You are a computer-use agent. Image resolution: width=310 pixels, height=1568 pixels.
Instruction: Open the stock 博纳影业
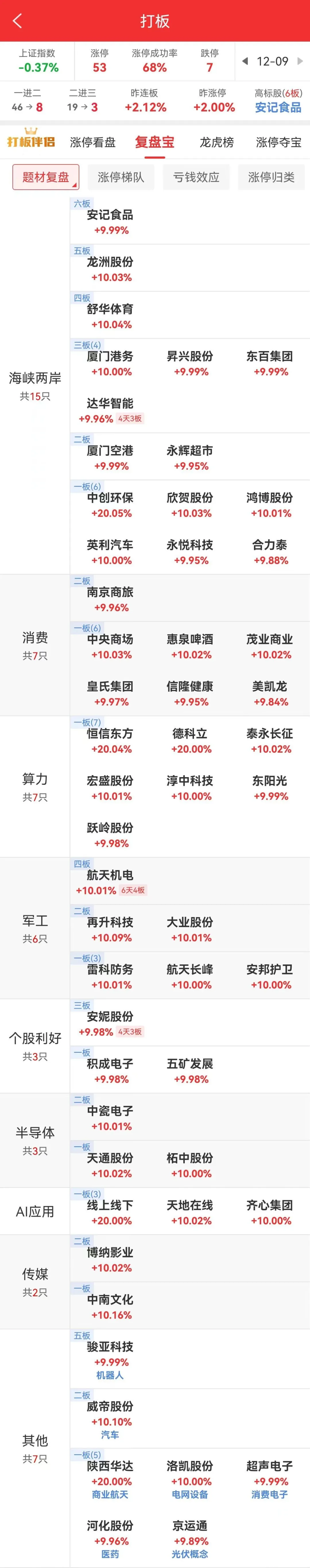click(x=110, y=1253)
